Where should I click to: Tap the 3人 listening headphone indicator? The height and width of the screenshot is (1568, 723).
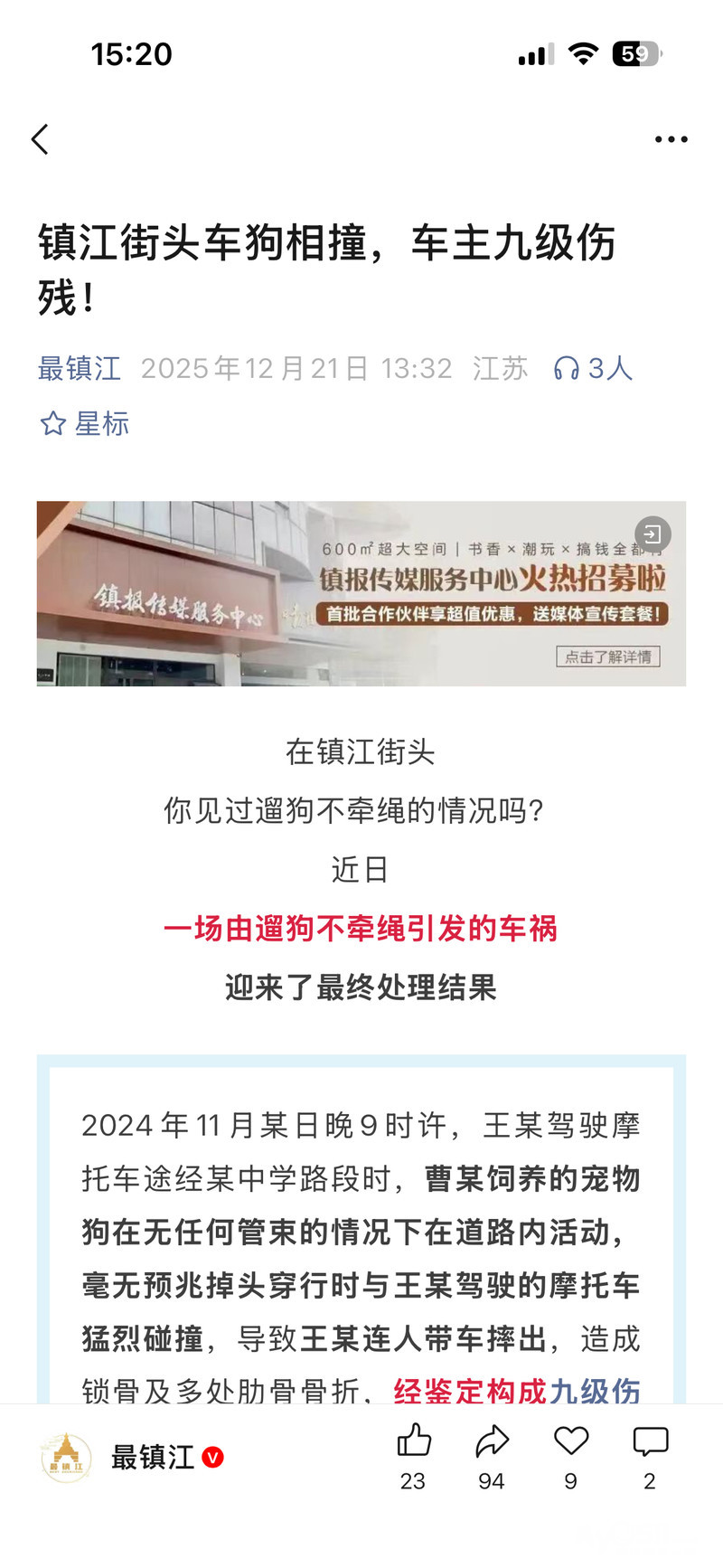coord(593,368)
